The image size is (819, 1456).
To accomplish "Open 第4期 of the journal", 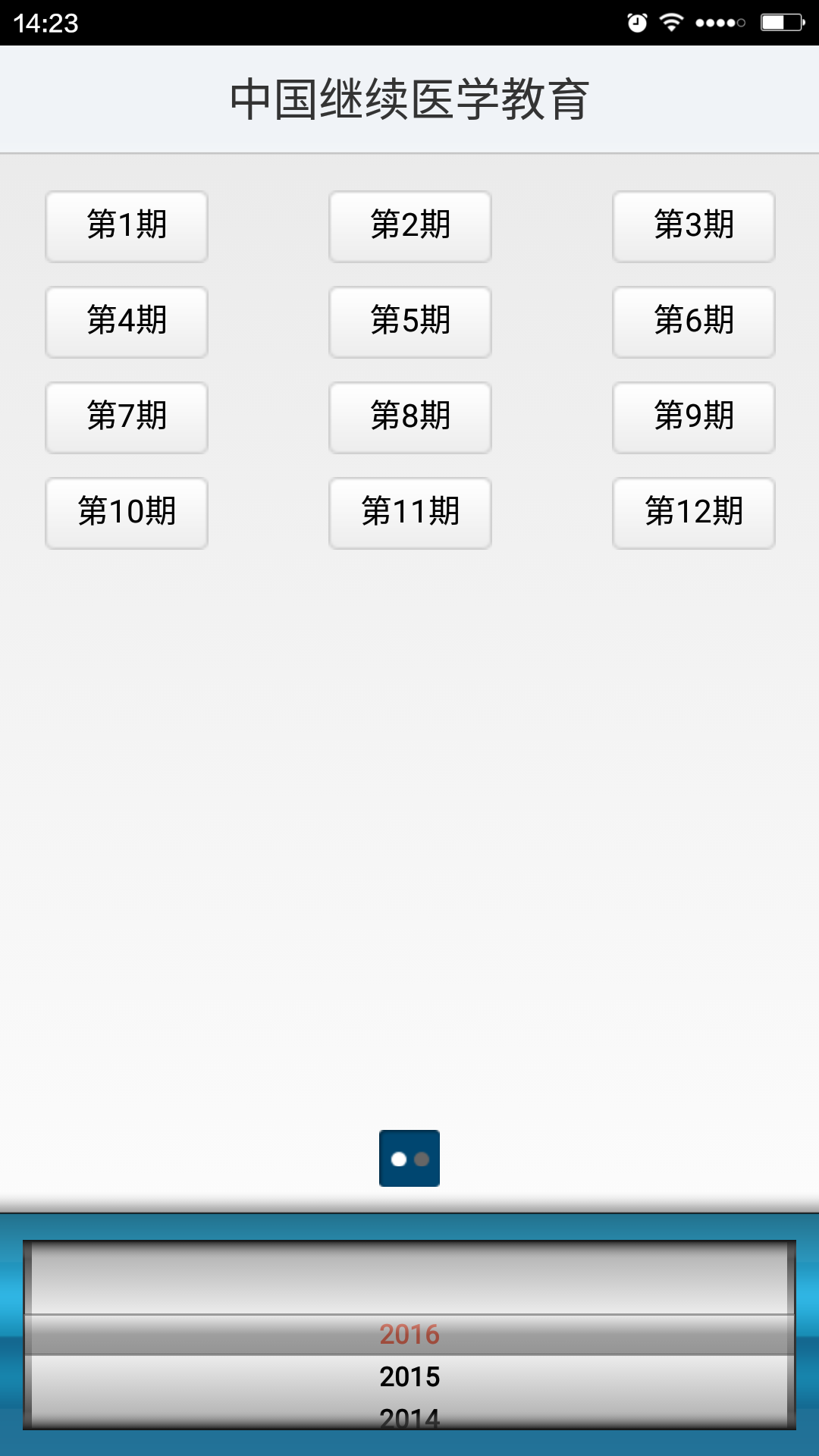I will (x=127, y=322).
